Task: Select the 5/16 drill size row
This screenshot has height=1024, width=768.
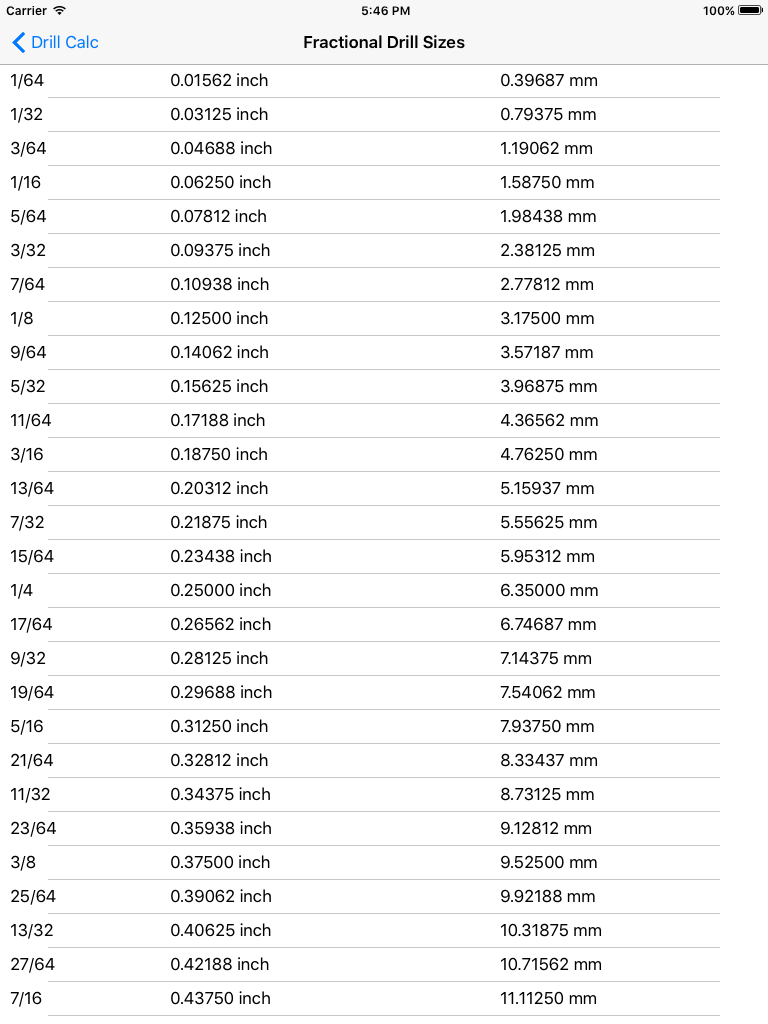Action: click(384, 726)
